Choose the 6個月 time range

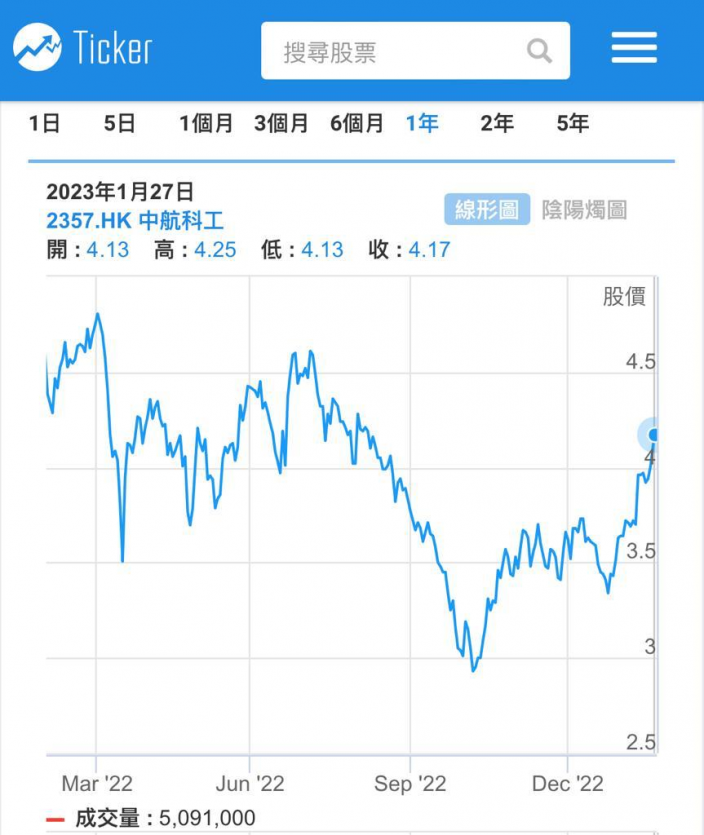point(357,124)
